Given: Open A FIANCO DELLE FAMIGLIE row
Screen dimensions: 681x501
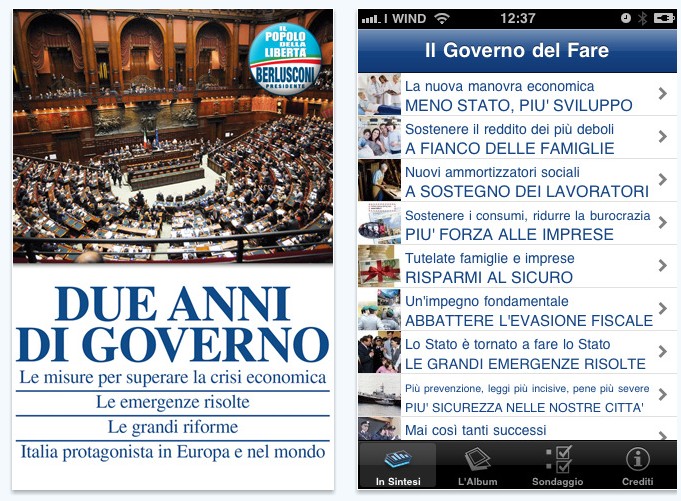Looking at the screenshot, I should point(516,138).
